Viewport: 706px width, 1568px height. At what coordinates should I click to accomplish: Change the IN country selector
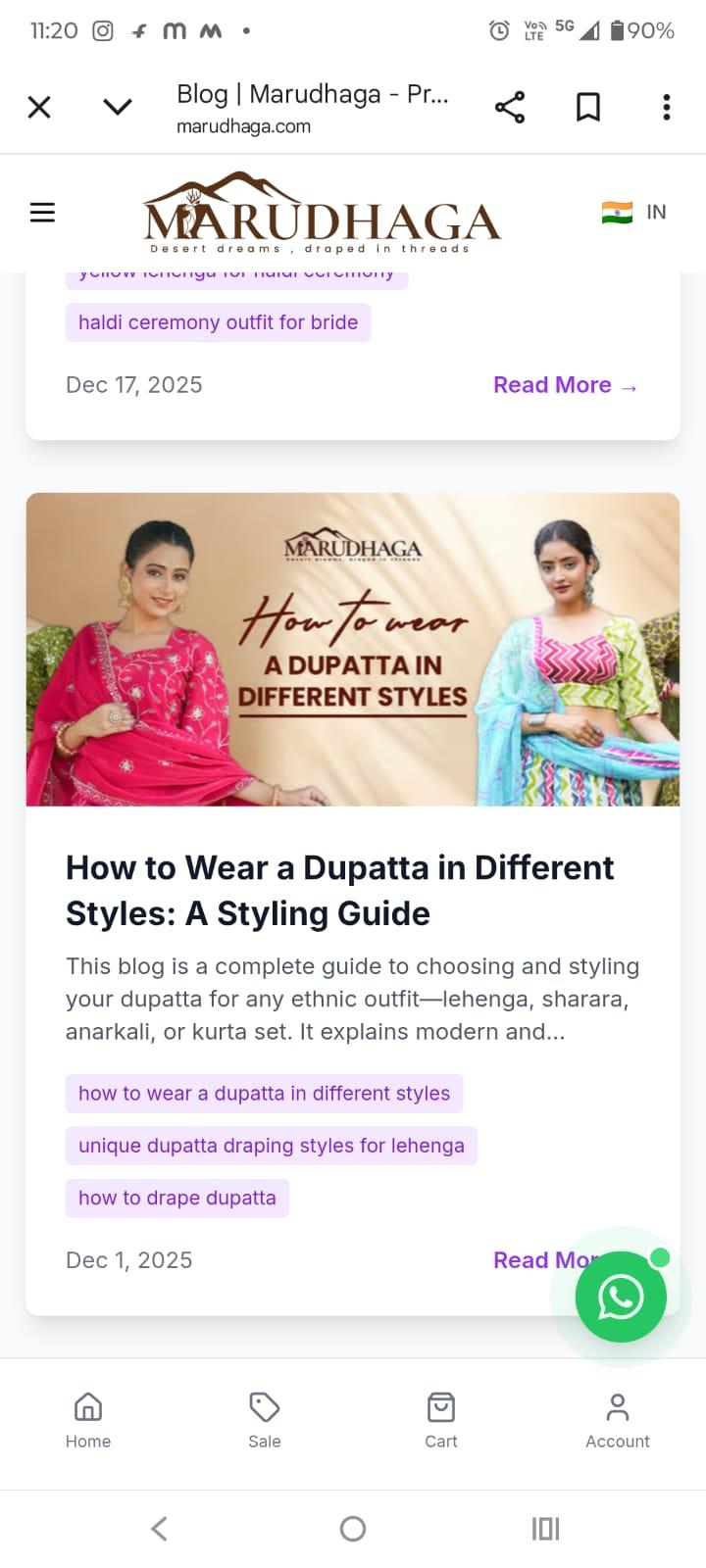click(633, 213)
